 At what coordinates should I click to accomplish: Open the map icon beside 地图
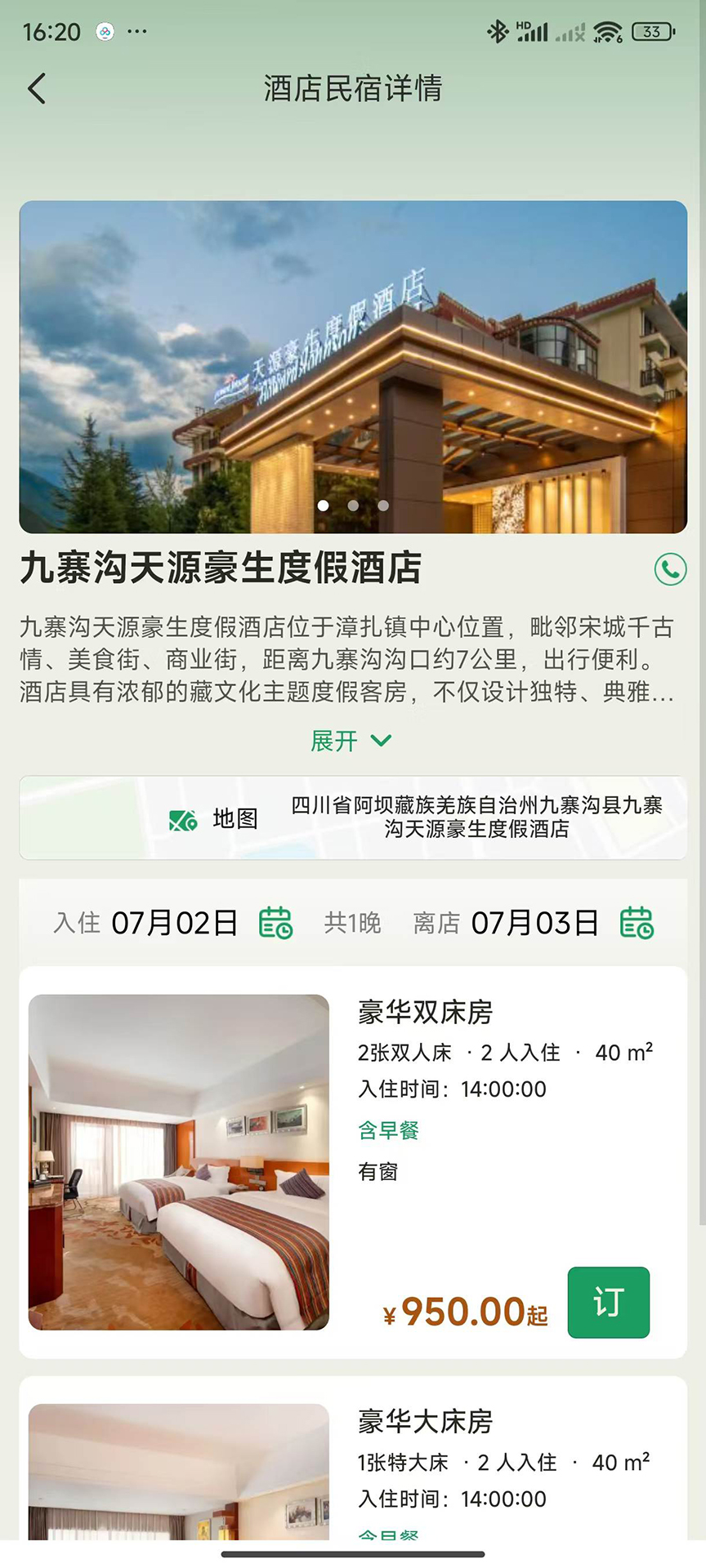181,818
